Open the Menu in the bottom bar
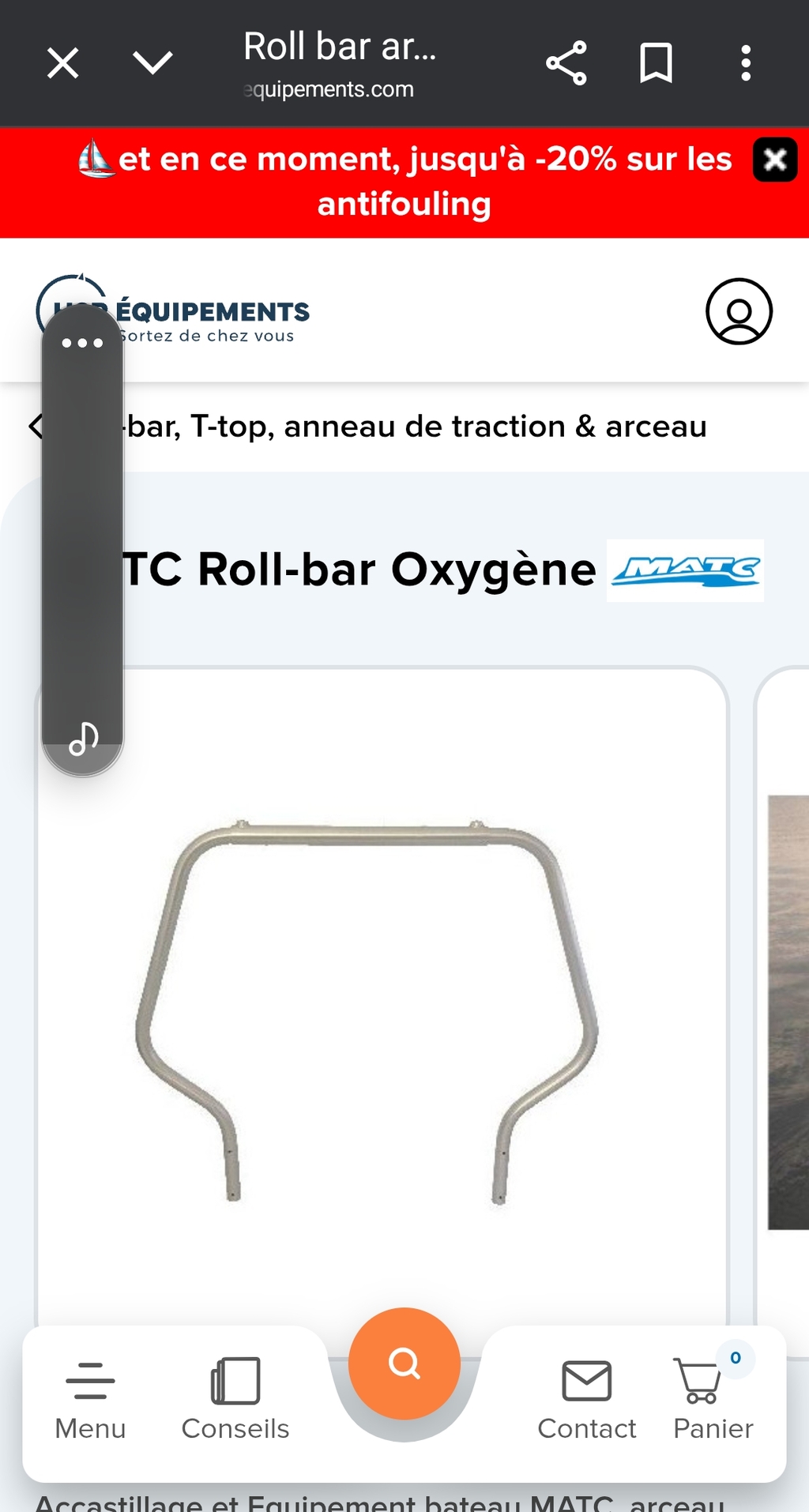This screenshot has width=809, height=1512. coord(90,1400)
